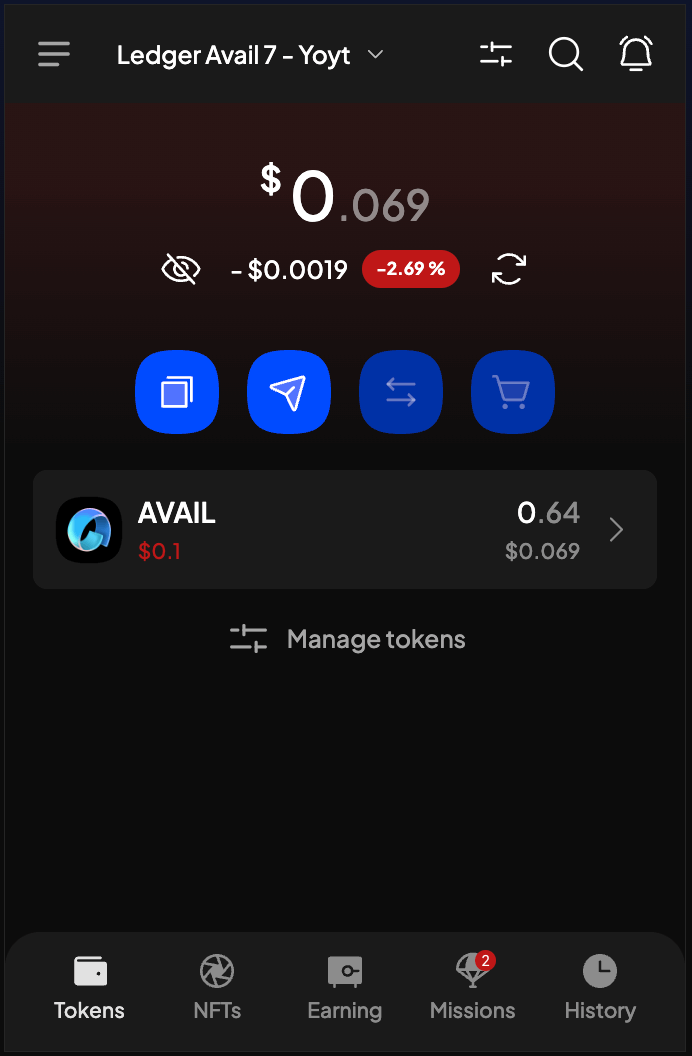692x1056 pixels.
Task: Tap the buy shopping cart button
Action: (x=513, y=392)
